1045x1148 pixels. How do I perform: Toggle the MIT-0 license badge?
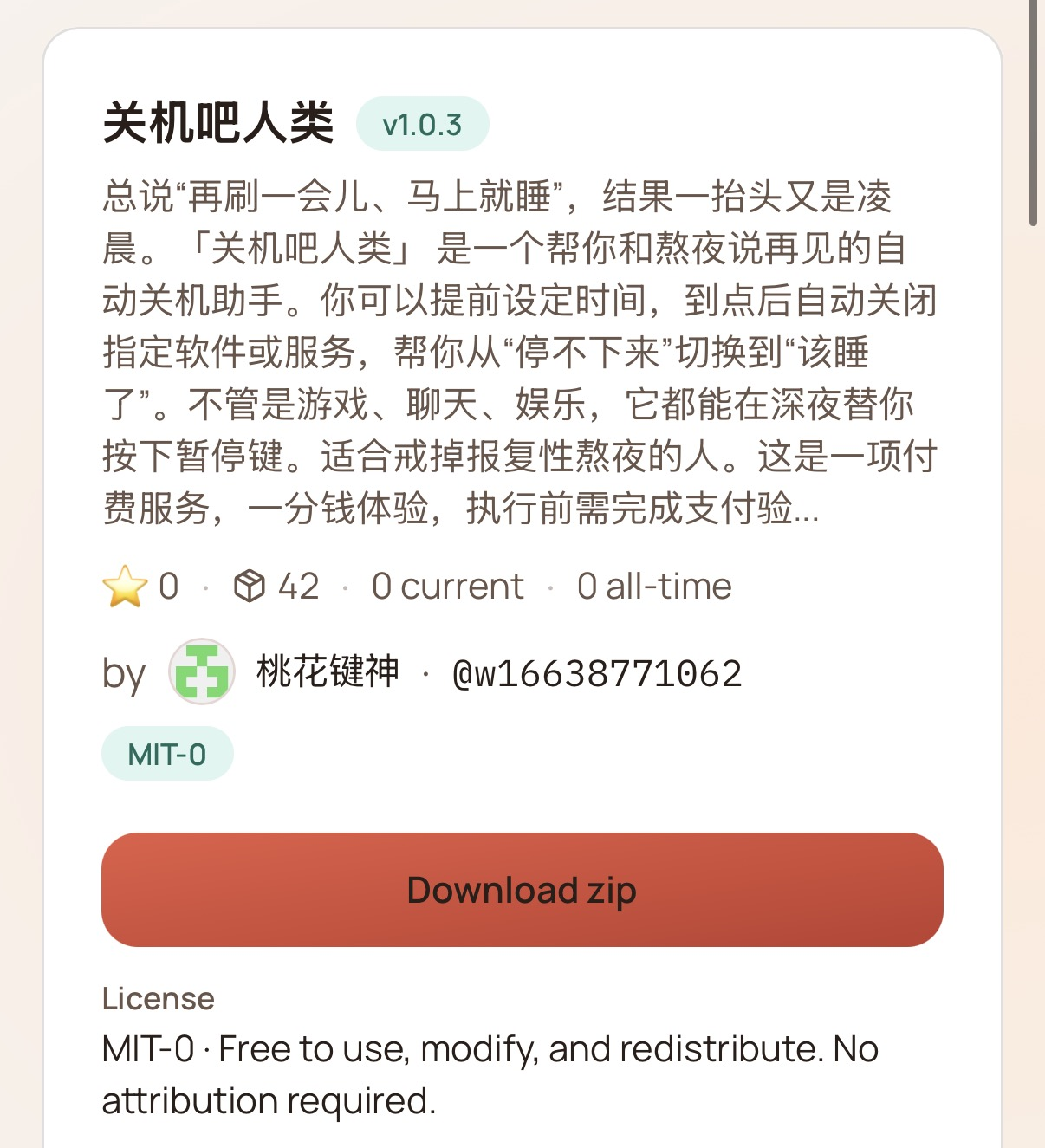(x=167, y=753)
